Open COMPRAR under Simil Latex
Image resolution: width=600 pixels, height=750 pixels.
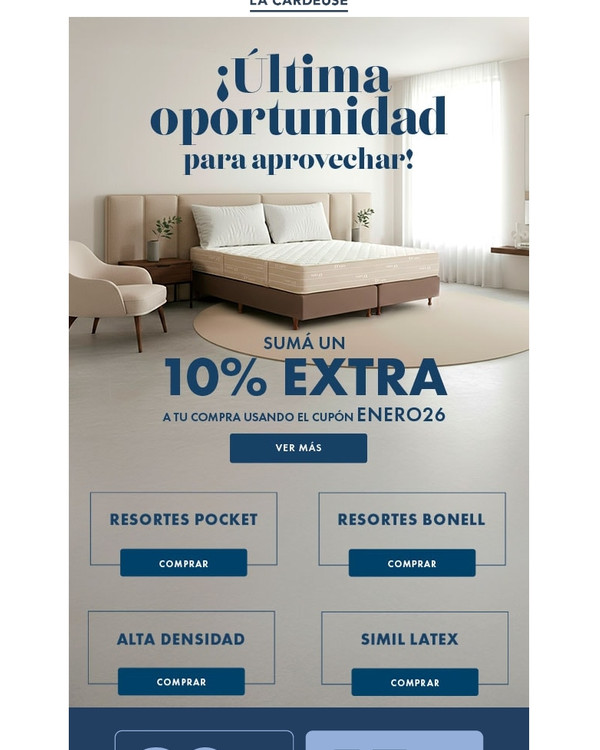414,683
